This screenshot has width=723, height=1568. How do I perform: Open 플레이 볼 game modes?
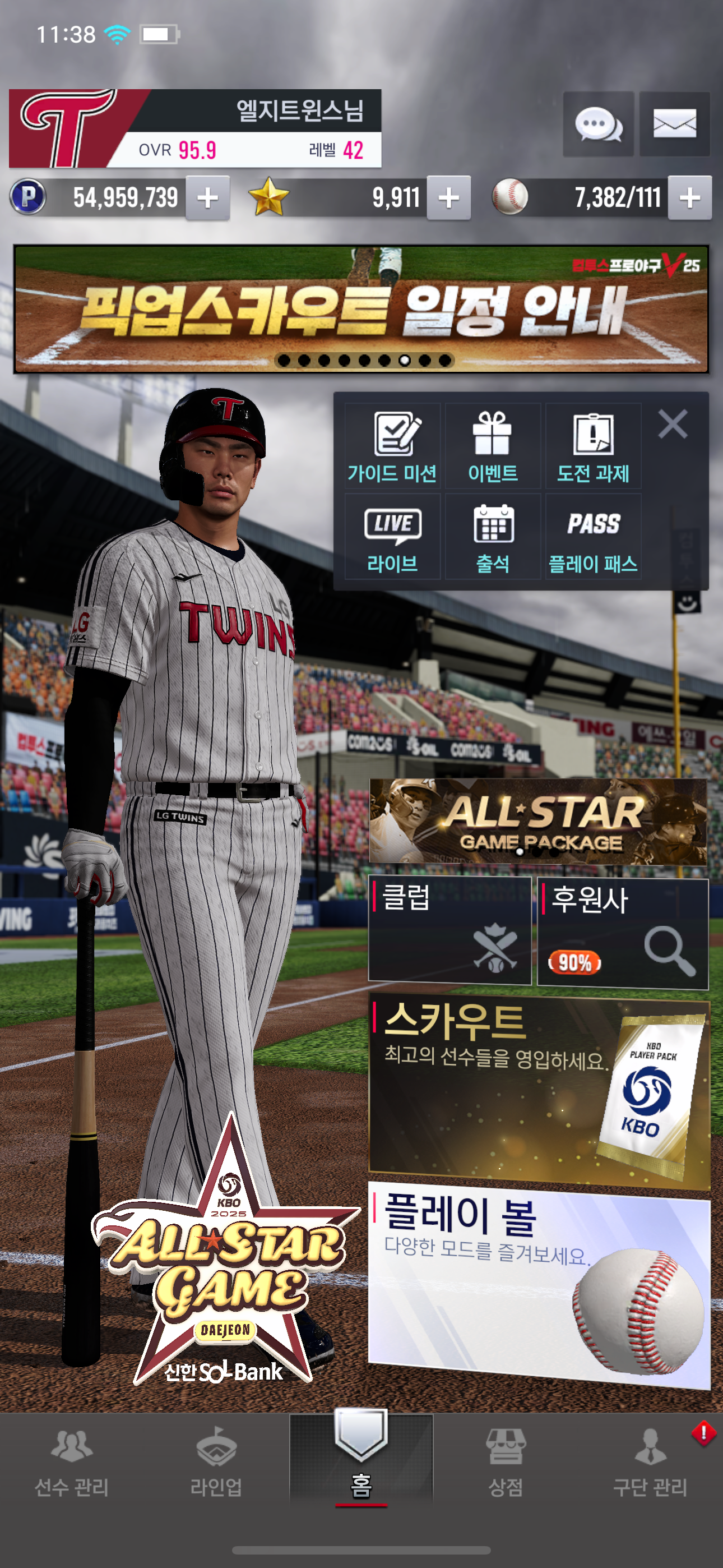pyautogui.click(x=539, y=1284)
